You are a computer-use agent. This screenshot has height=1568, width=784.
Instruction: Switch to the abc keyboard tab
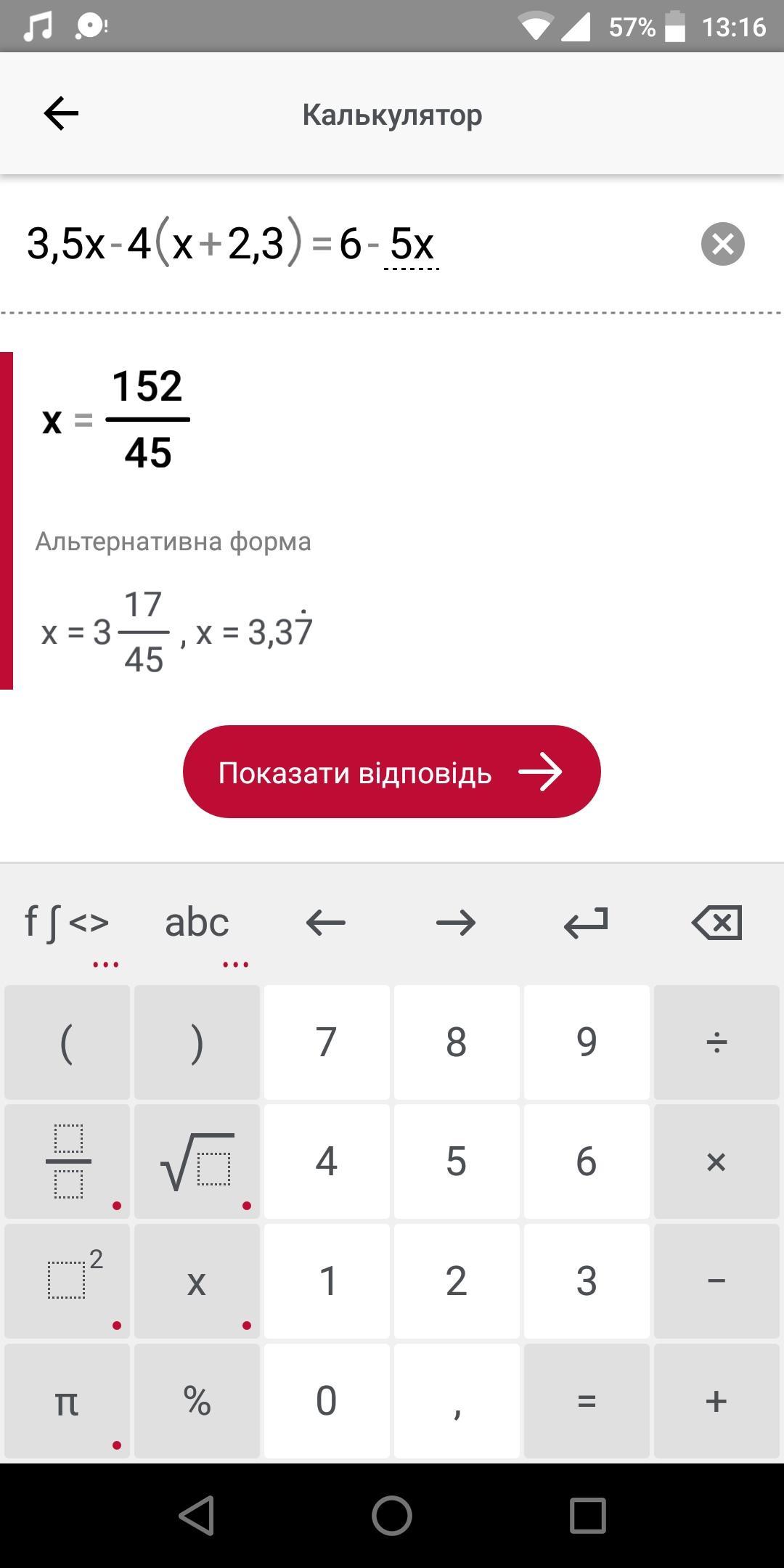pyautogui.click(x=197, y=923)
